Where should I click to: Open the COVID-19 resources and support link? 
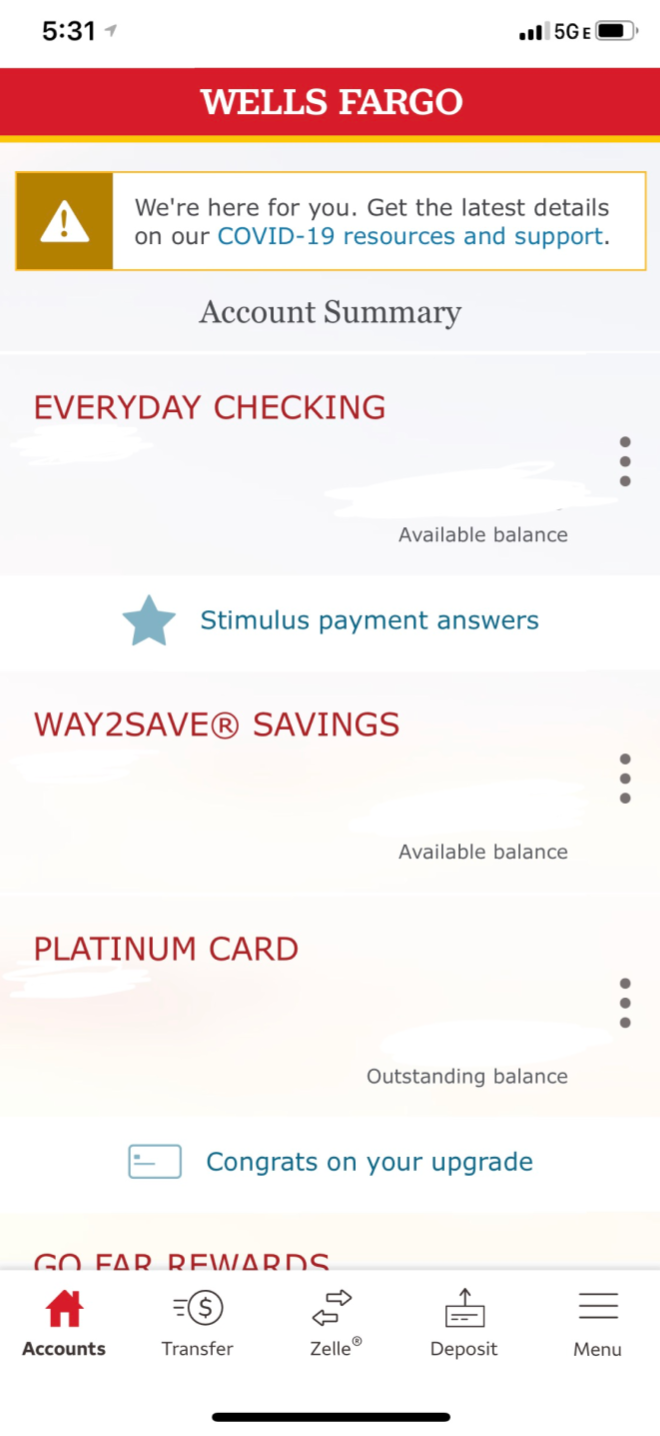[410, 237]
